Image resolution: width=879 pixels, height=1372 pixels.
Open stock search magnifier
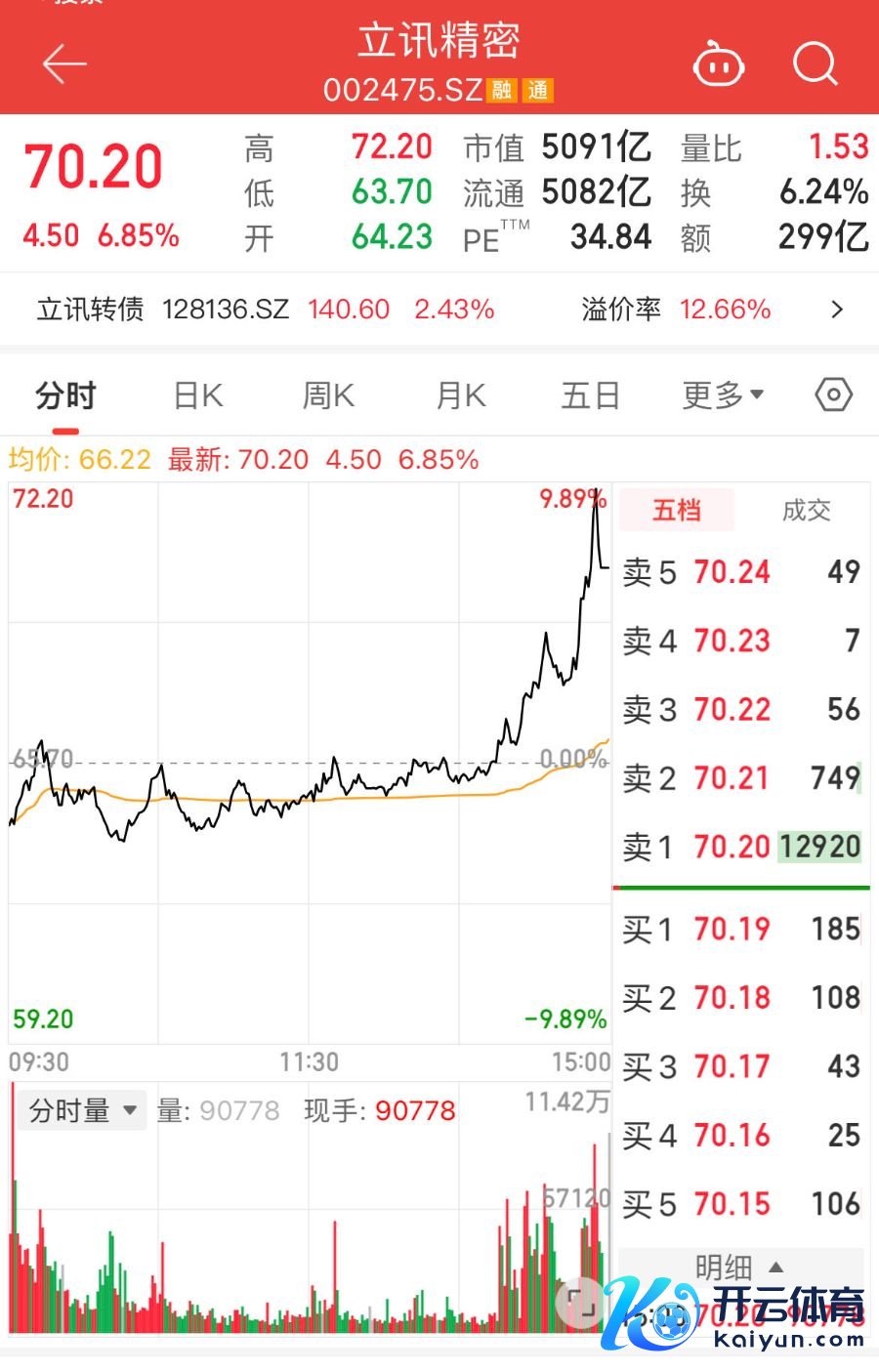[x=815, y=64]
